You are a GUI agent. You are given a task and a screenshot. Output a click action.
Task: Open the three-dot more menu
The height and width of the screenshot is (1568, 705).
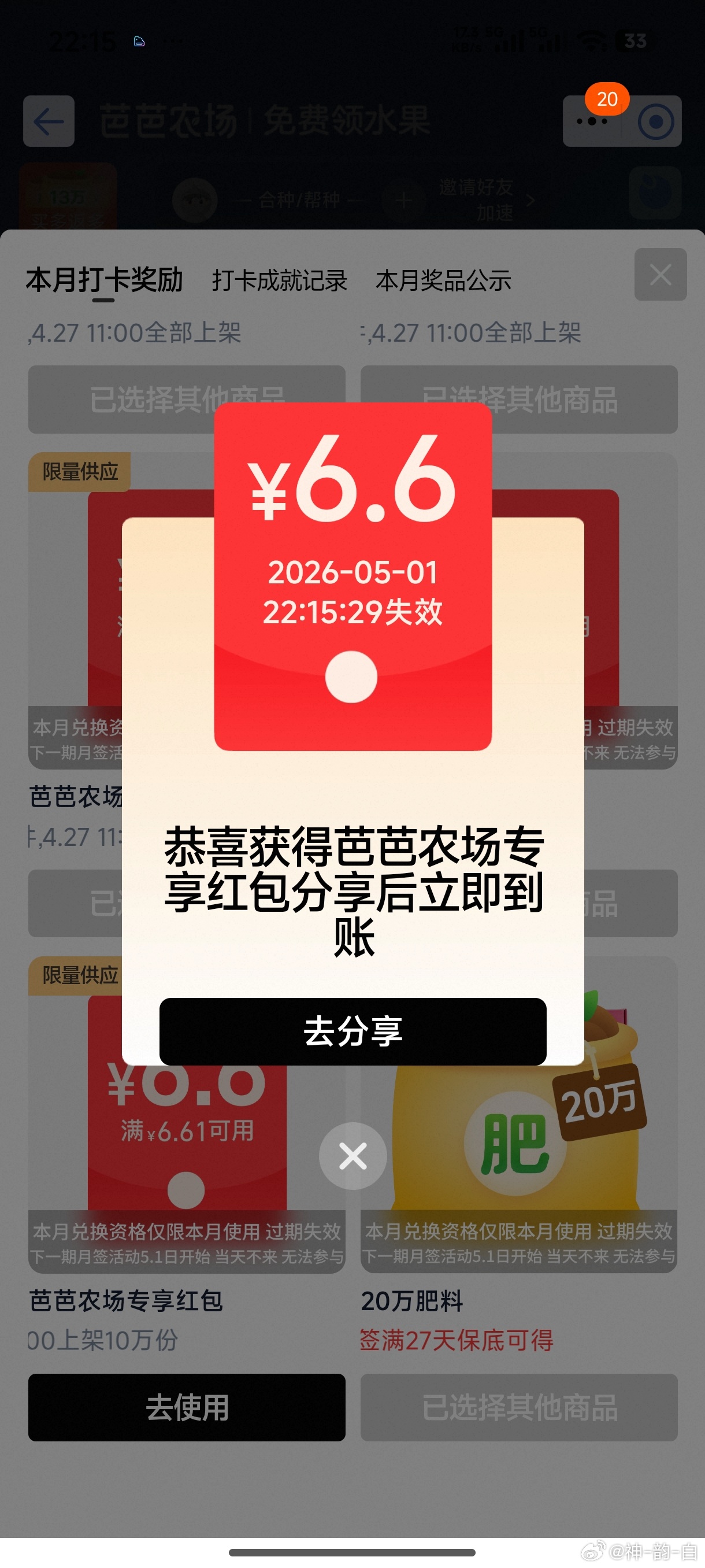(x=592, y=121)
